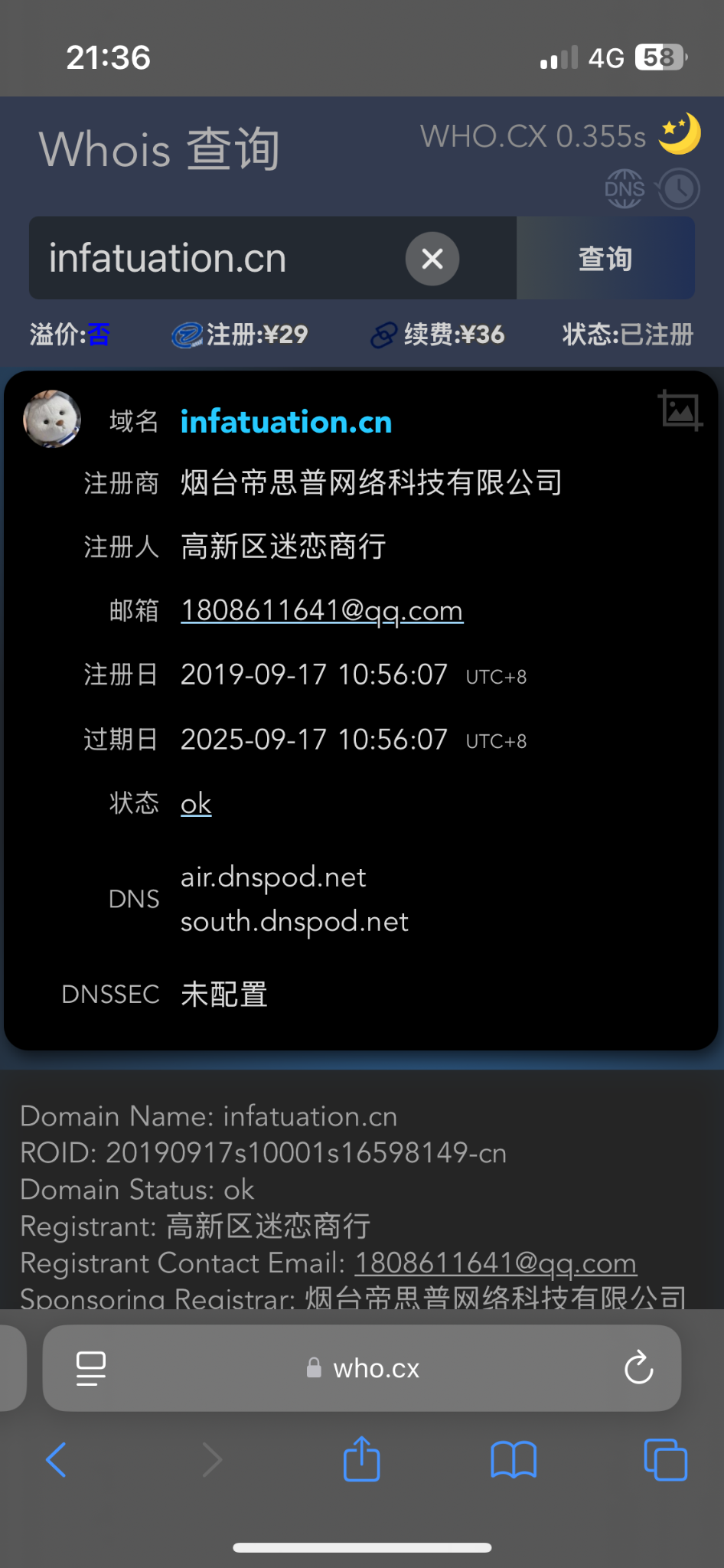Go back to the previous page
724x1568 pixels.
pos(57,1459)
